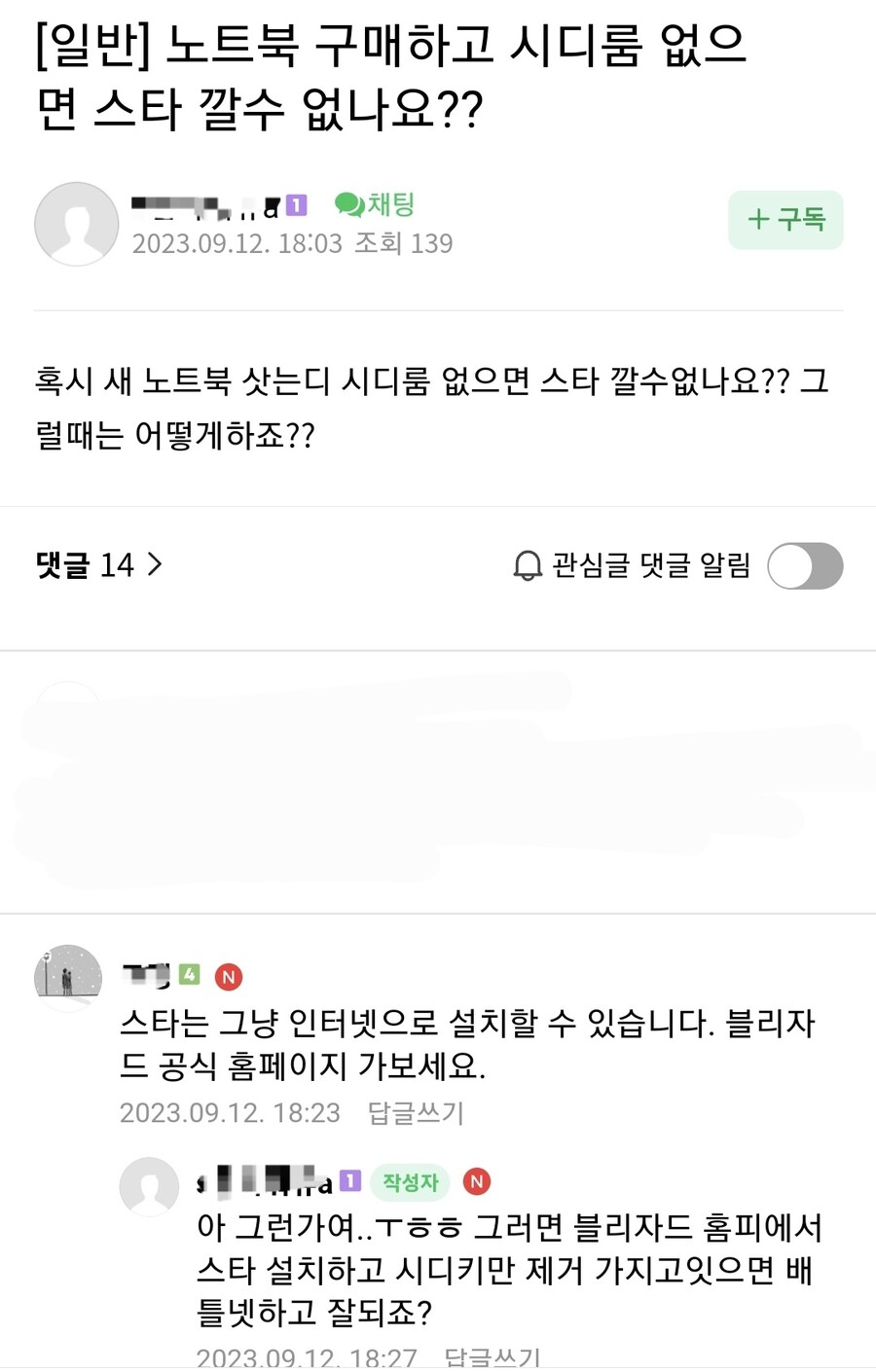876x1372 pixels.
Task: Click the green level 4 badge on first commenter
Action: coord(191,975)
